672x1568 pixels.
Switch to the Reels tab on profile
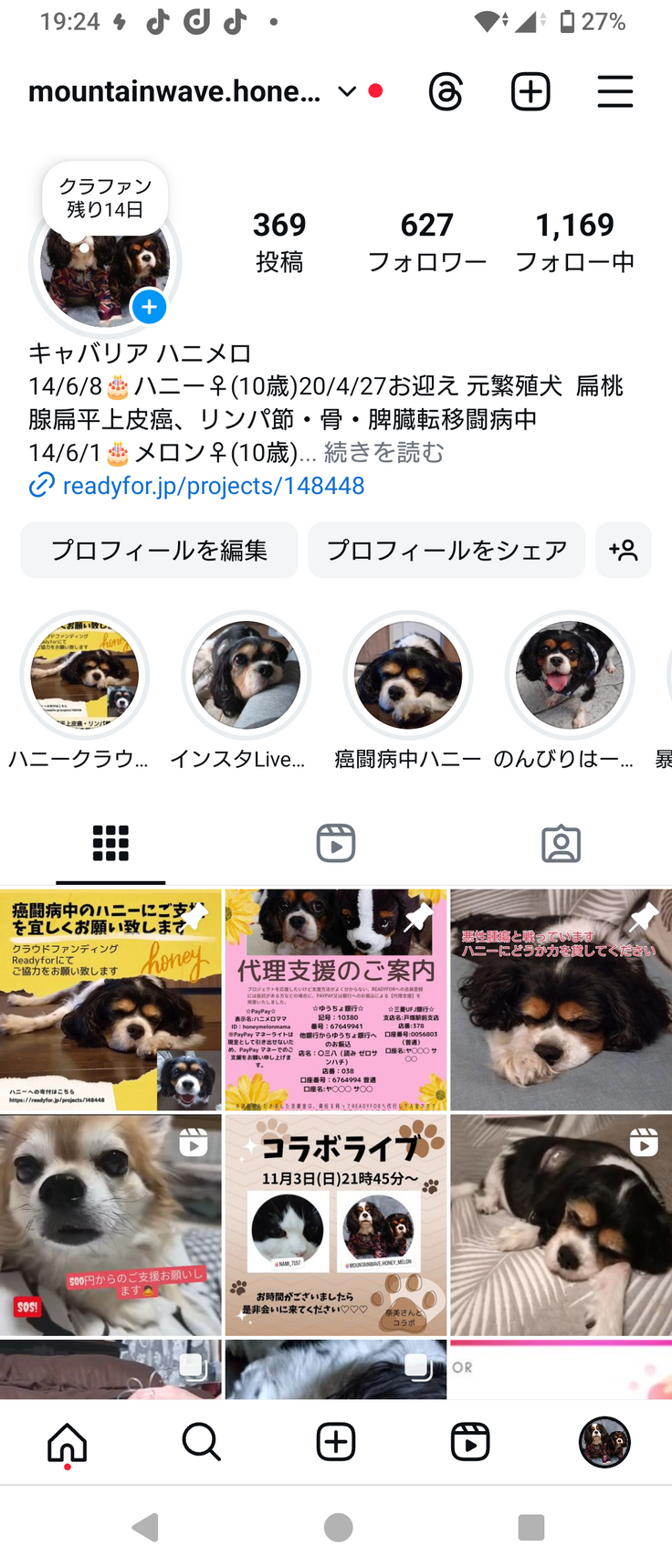tap(336, 843)
